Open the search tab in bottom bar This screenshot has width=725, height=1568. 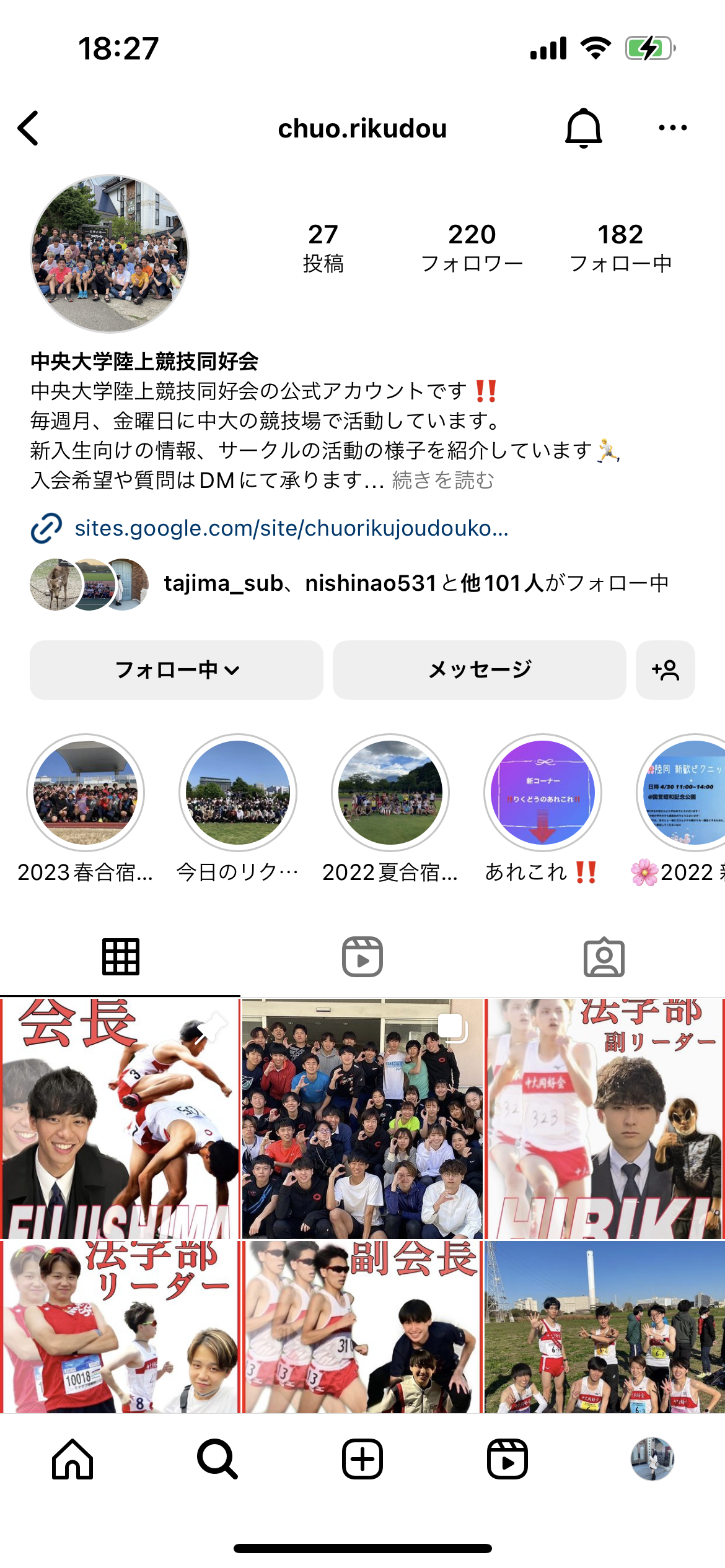[x=217, y=1459]
